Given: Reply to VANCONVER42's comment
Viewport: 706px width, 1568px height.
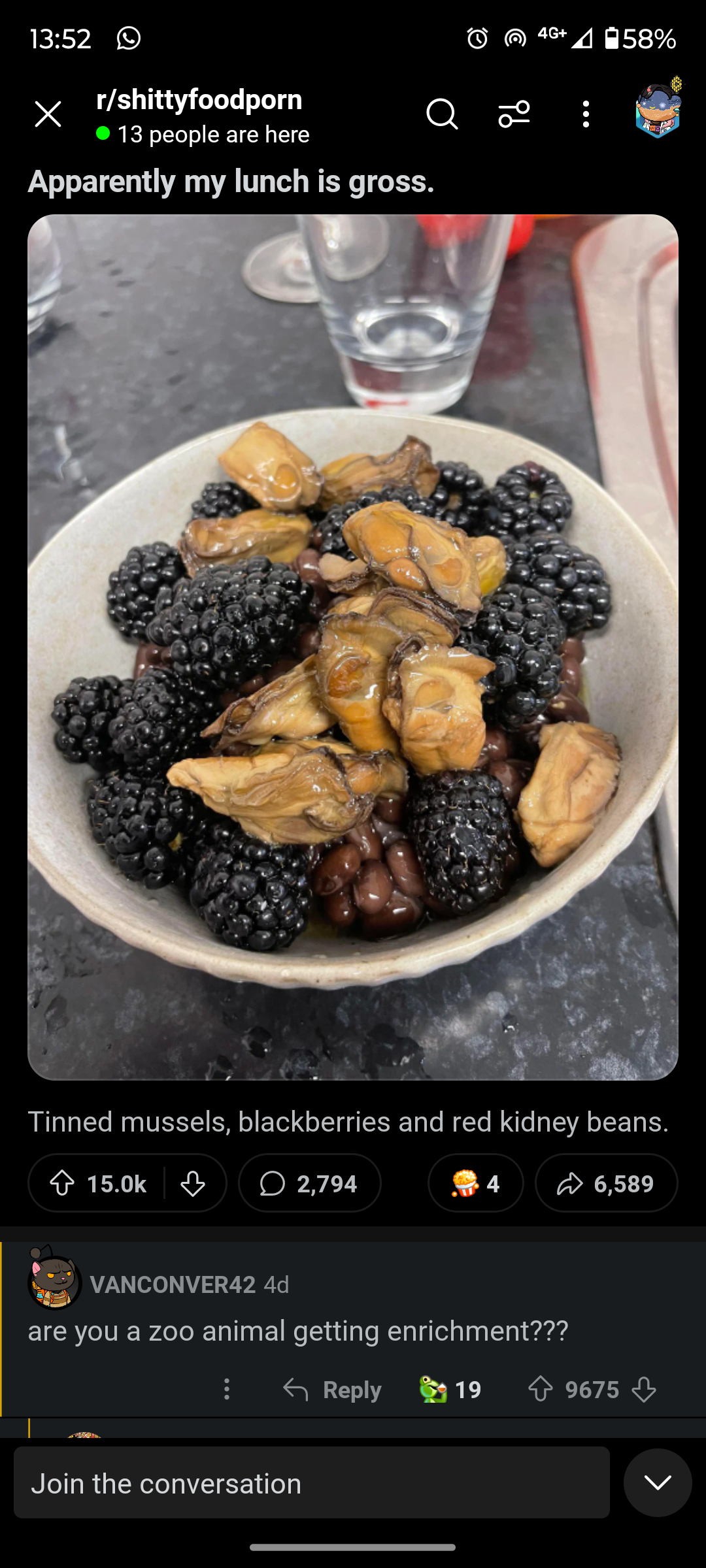Looking at the screenshot, I should [333, 1390].
